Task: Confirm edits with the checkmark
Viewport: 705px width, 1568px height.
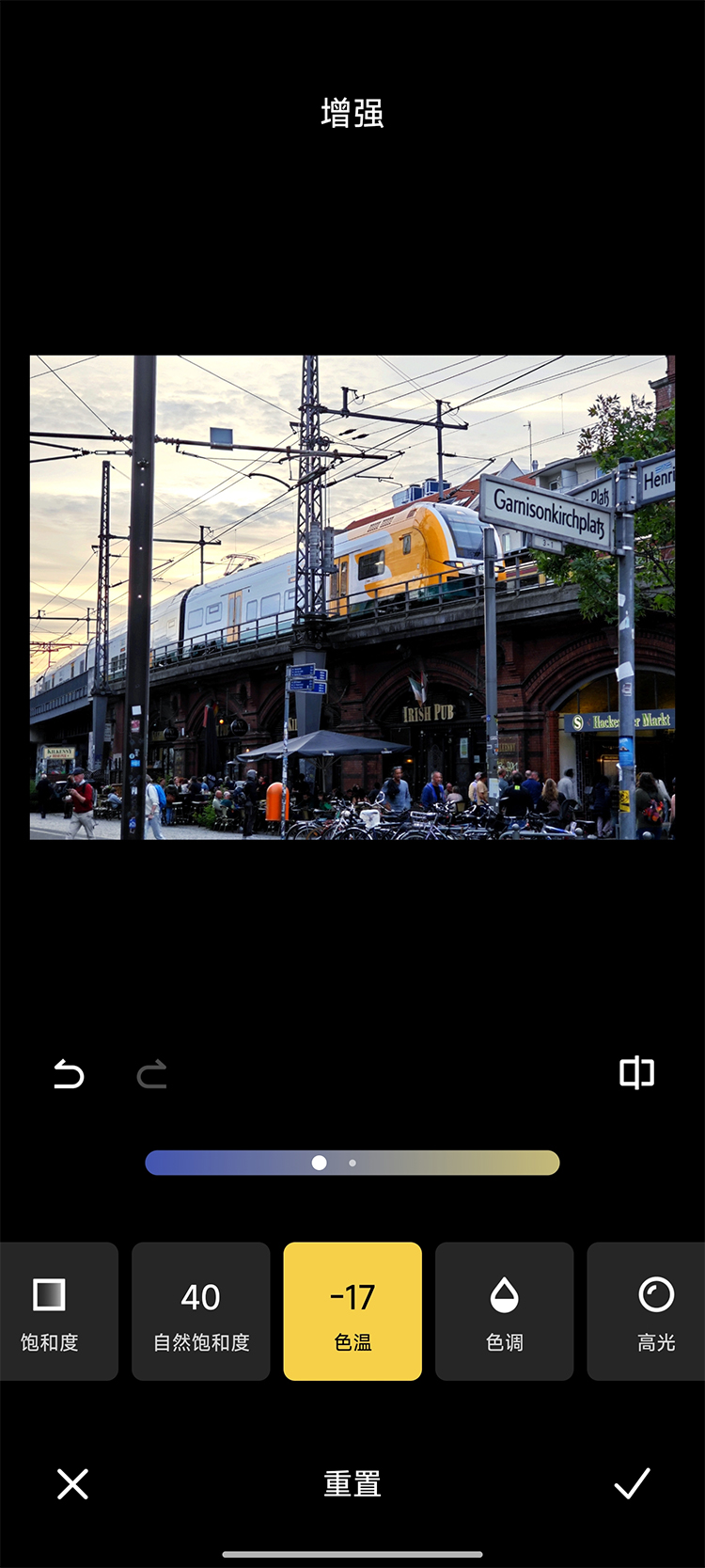Action: pyautogui.click(x=632, y=1483)
